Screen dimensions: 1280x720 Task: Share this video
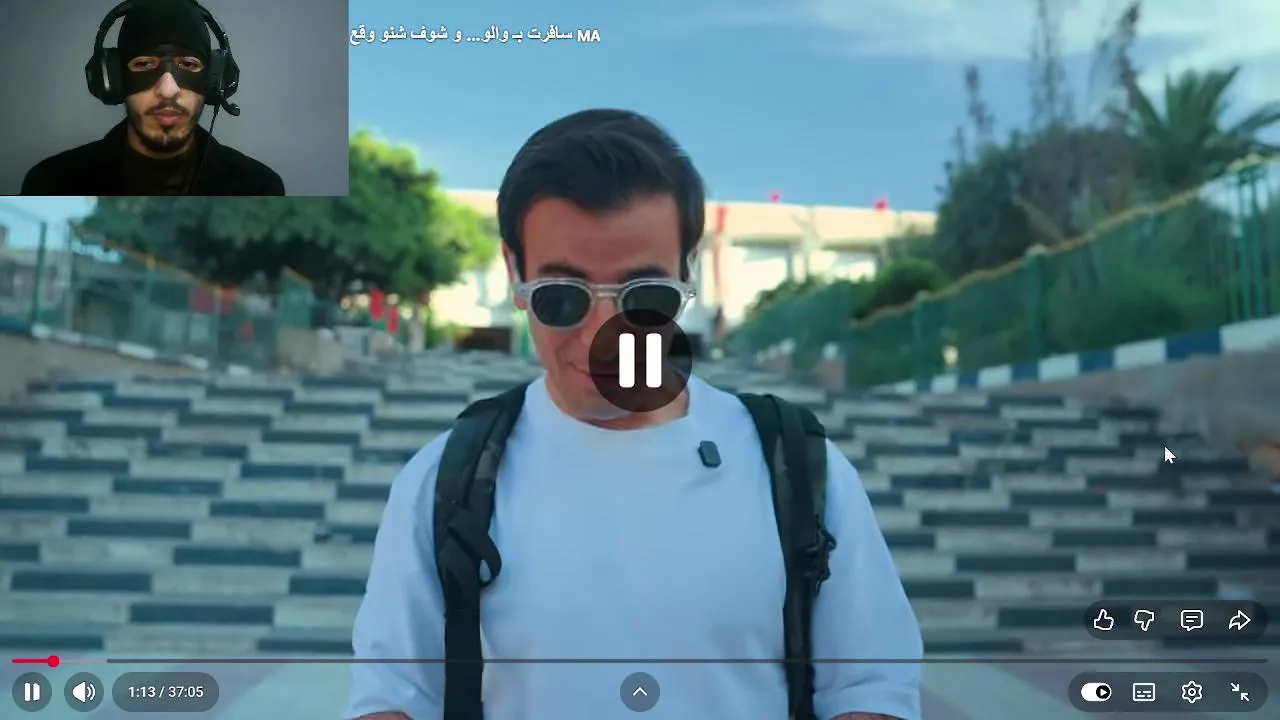point(1239,621)
